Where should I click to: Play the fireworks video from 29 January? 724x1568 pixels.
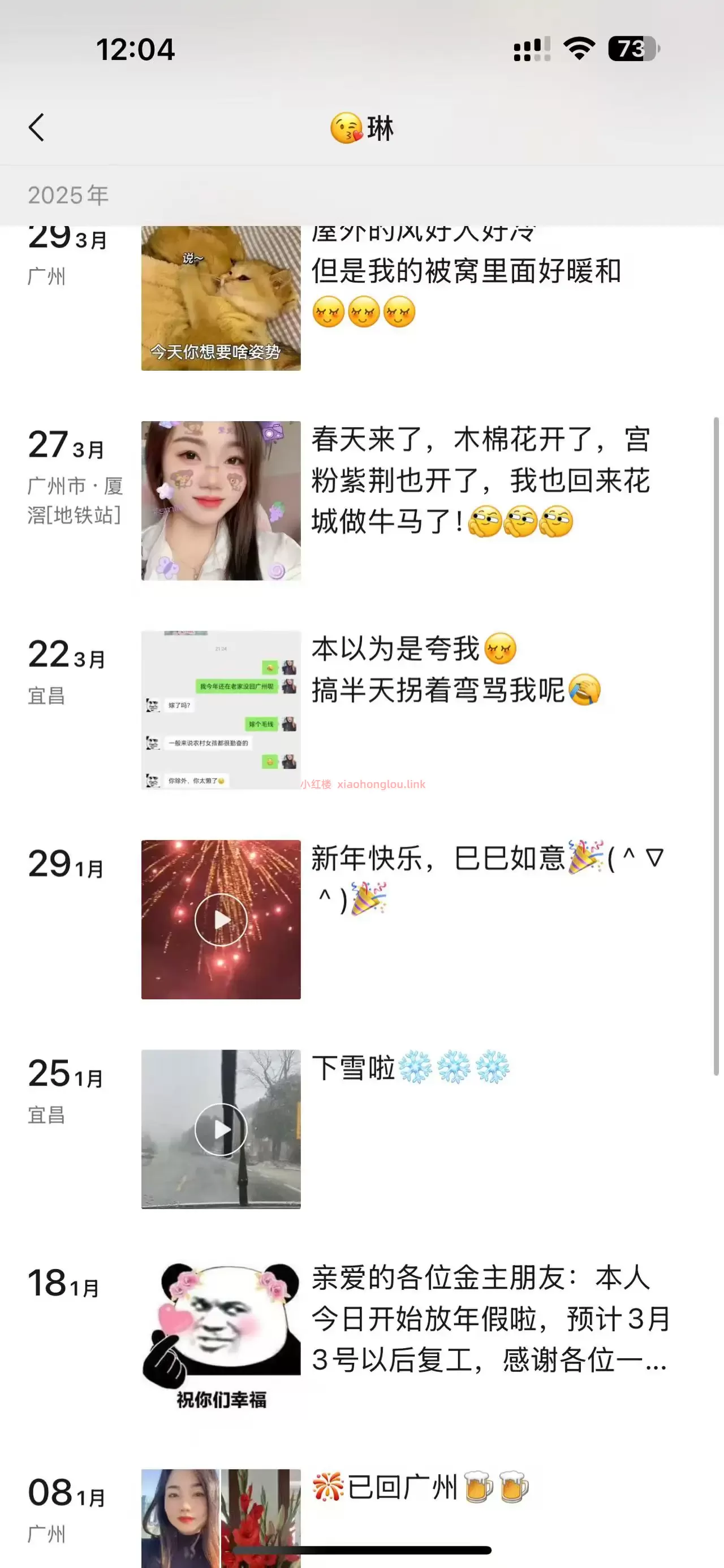pyautogui.click(x=221, y=919)
